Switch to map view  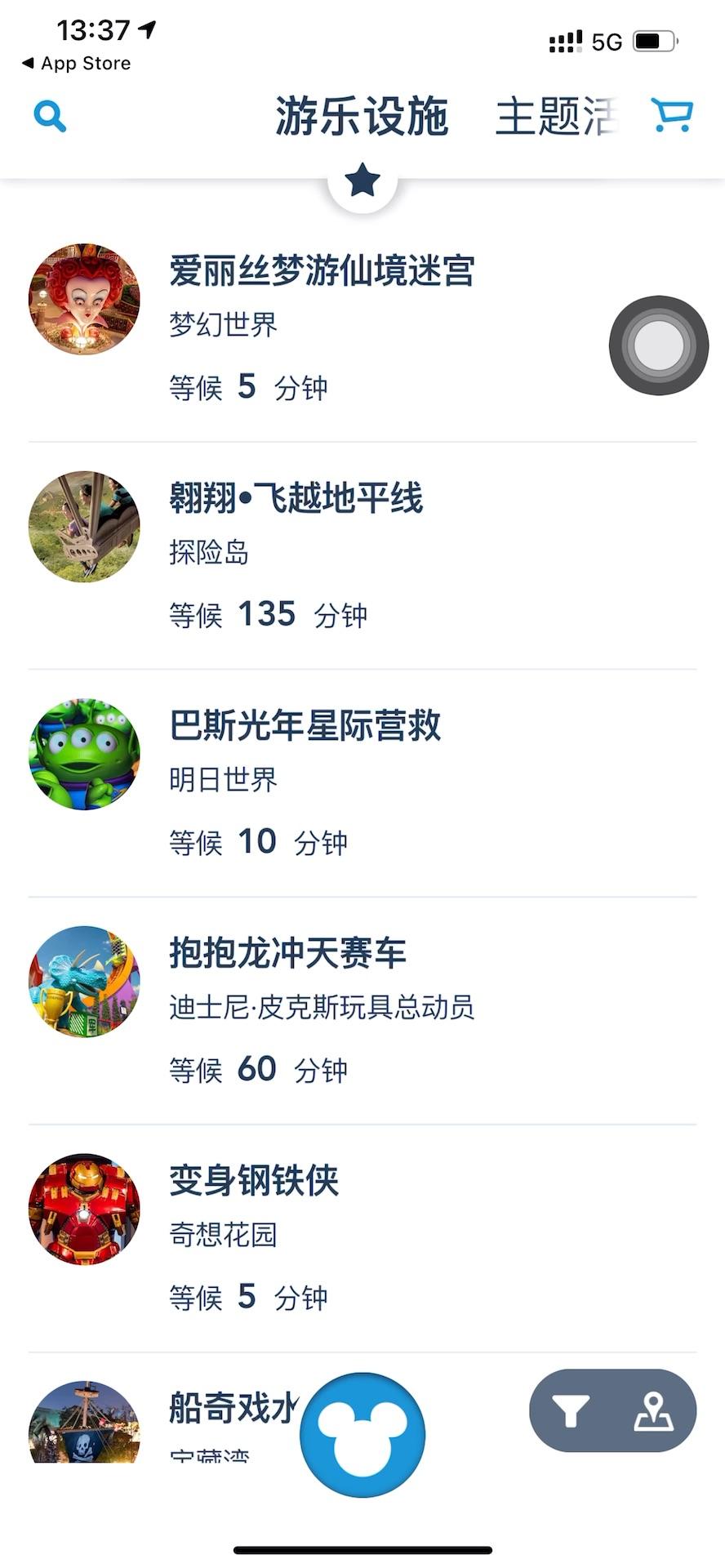[654, 1411]
